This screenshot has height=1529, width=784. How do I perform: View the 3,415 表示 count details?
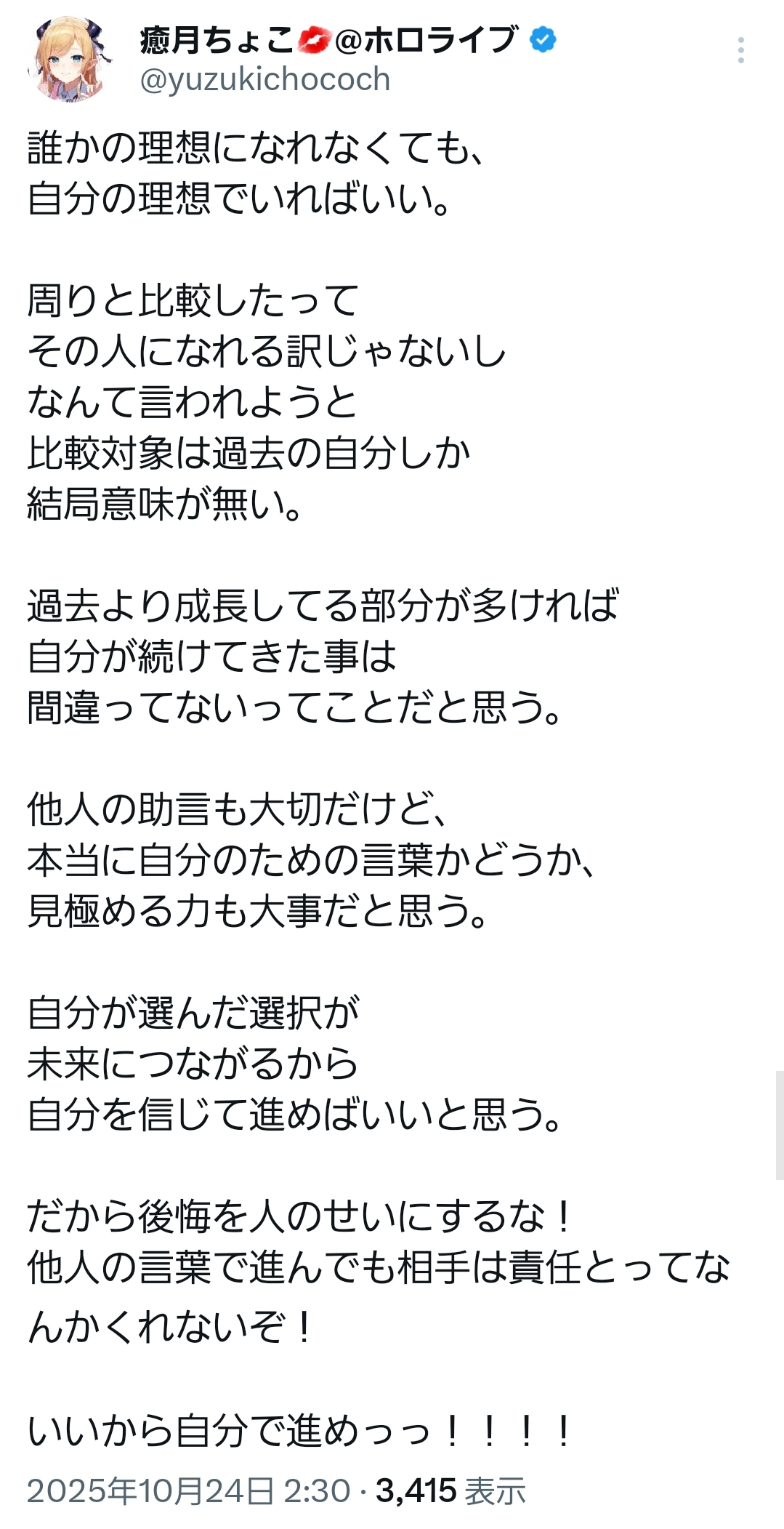click(x=450, y=1490)
